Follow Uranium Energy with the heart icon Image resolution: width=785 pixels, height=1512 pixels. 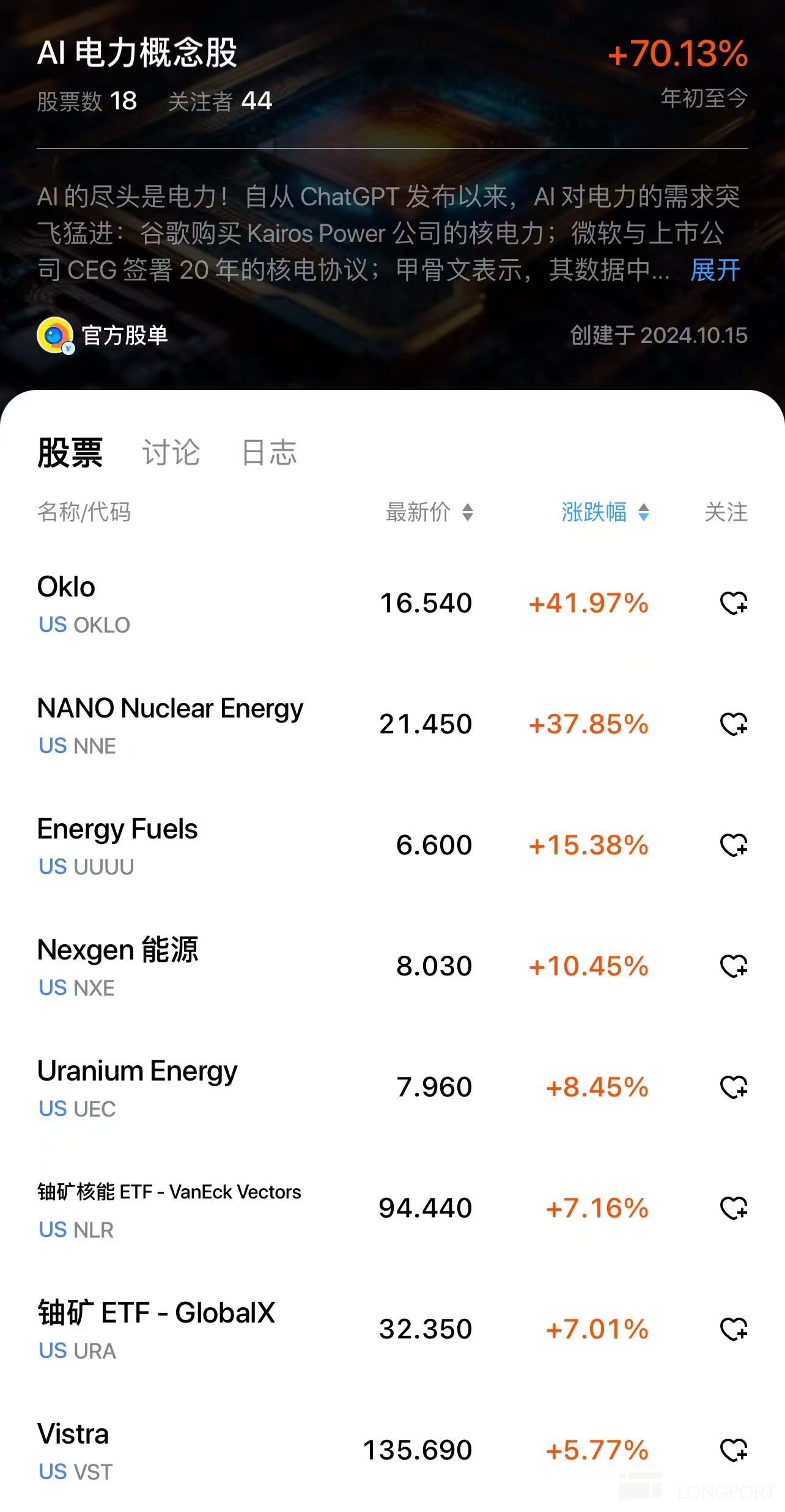coord(733,1087)
